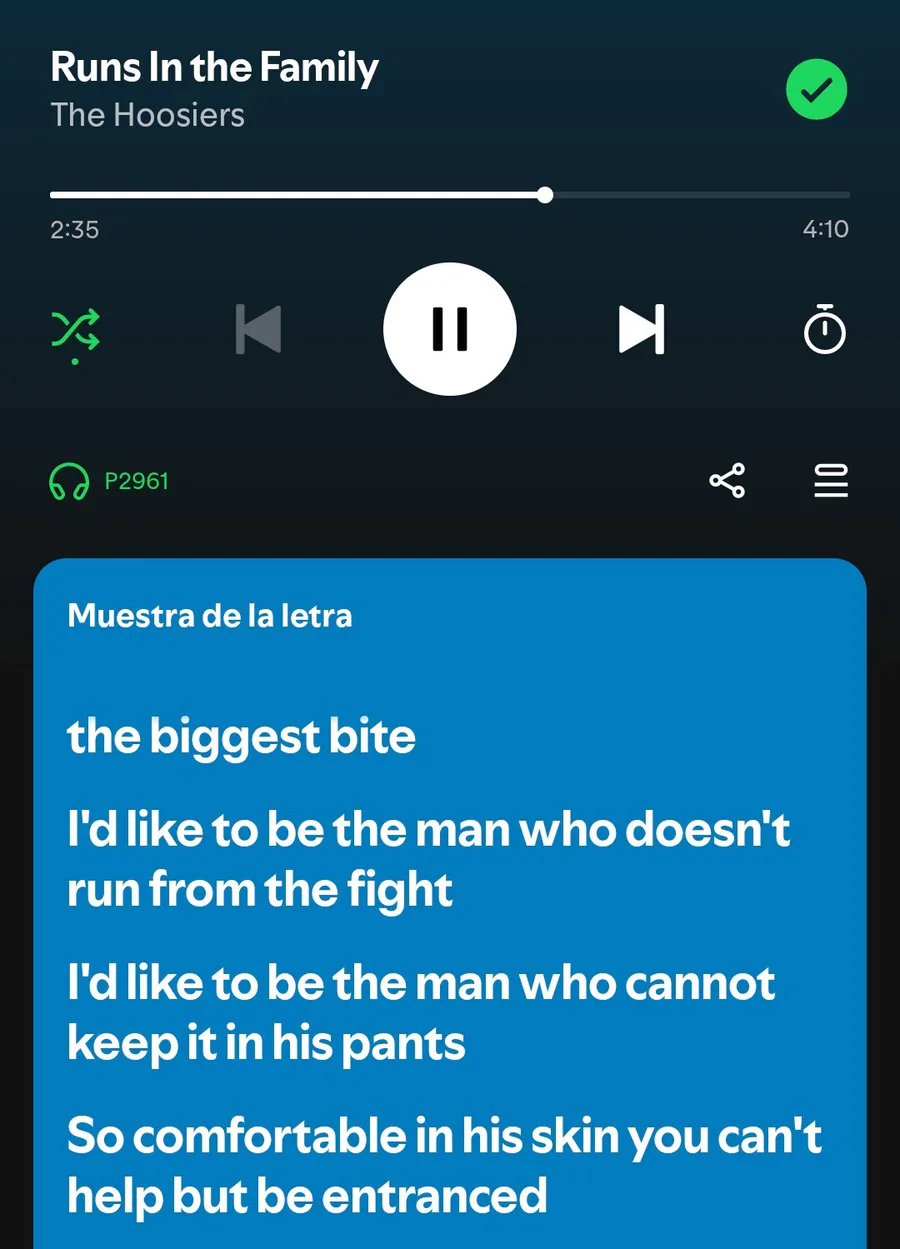Tap the green checkmark to manage saved song
This screenshot has width=900, height=1249.
[x=816, y=91]
